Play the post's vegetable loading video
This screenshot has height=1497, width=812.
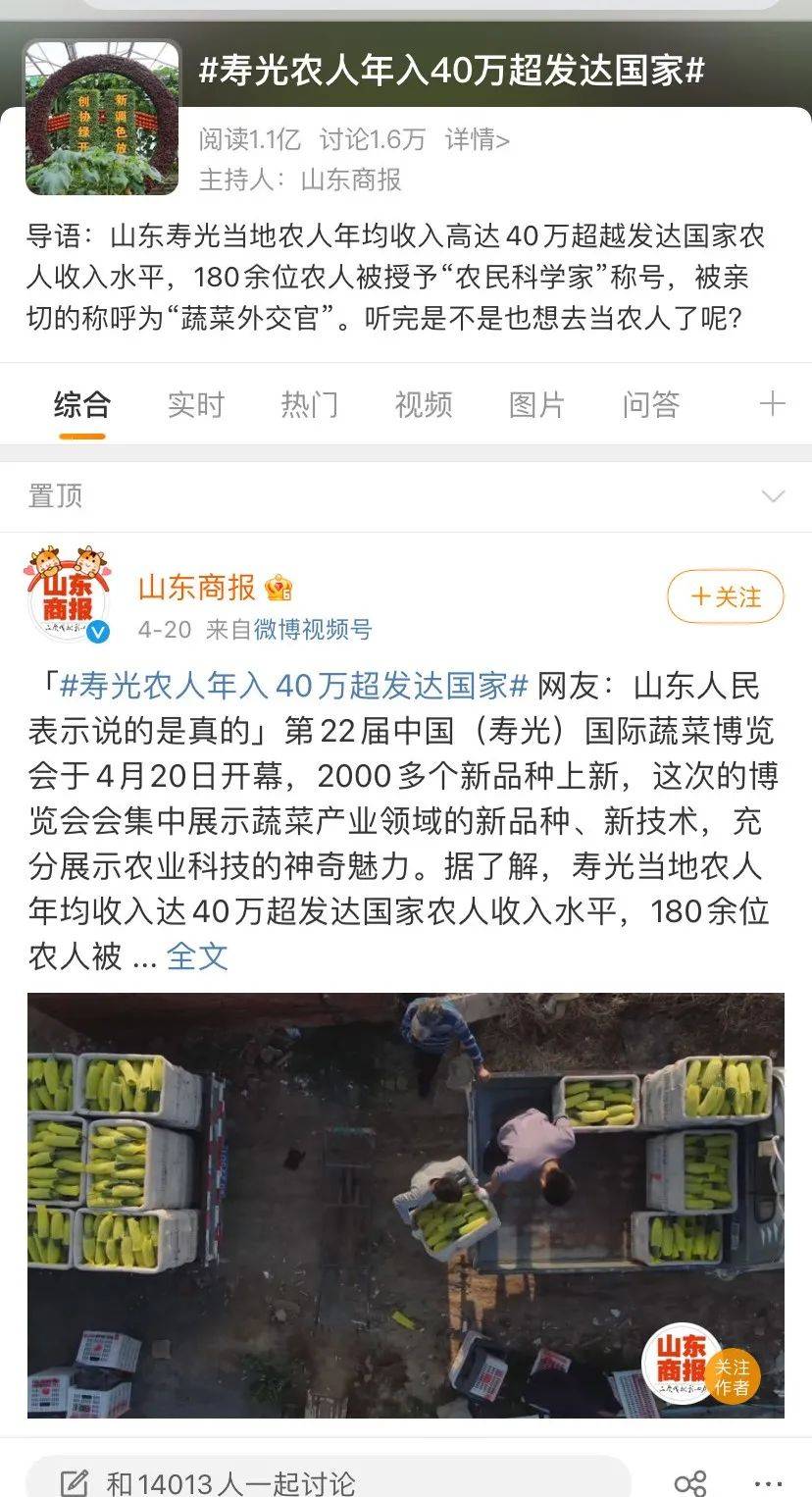405,1205
